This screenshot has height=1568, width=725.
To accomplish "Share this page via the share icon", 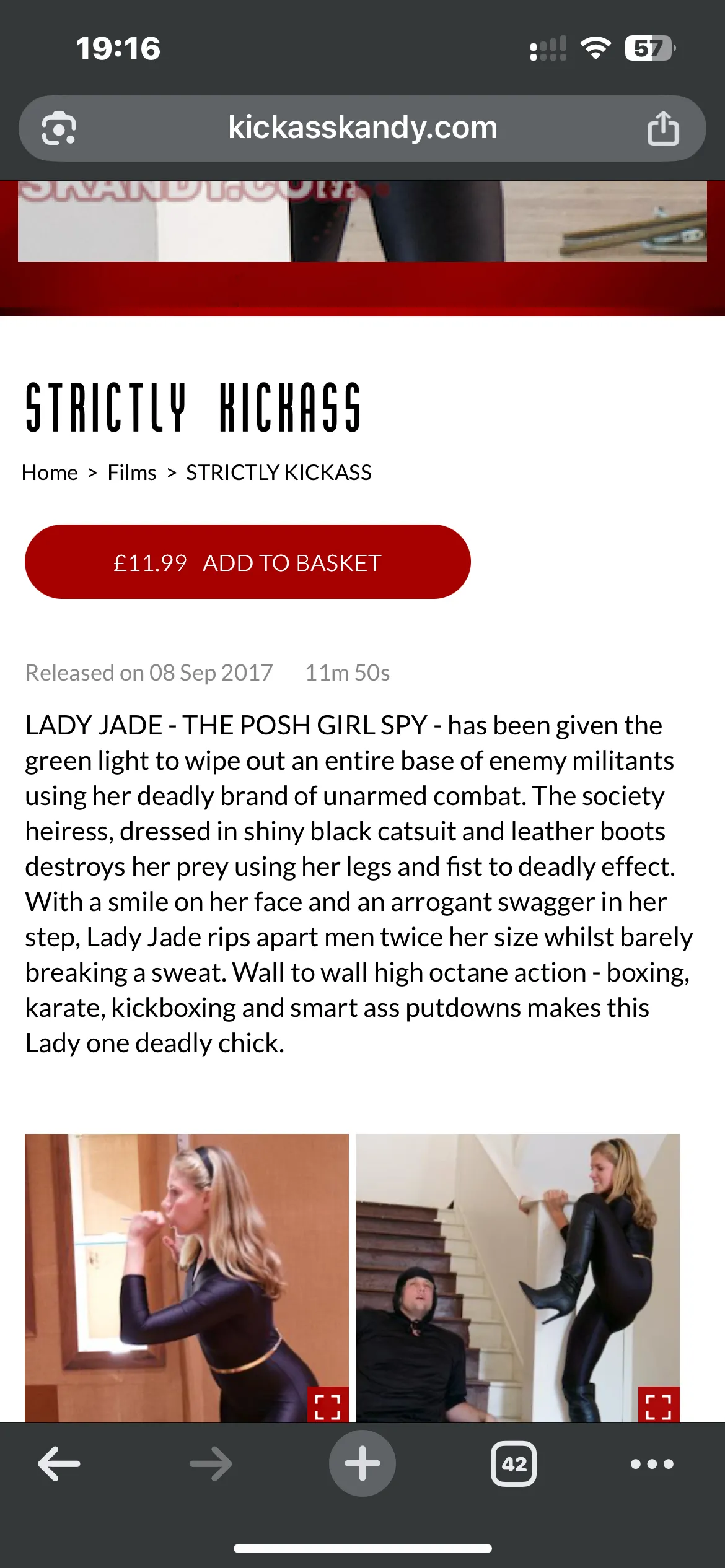I will tap(662, 129).
